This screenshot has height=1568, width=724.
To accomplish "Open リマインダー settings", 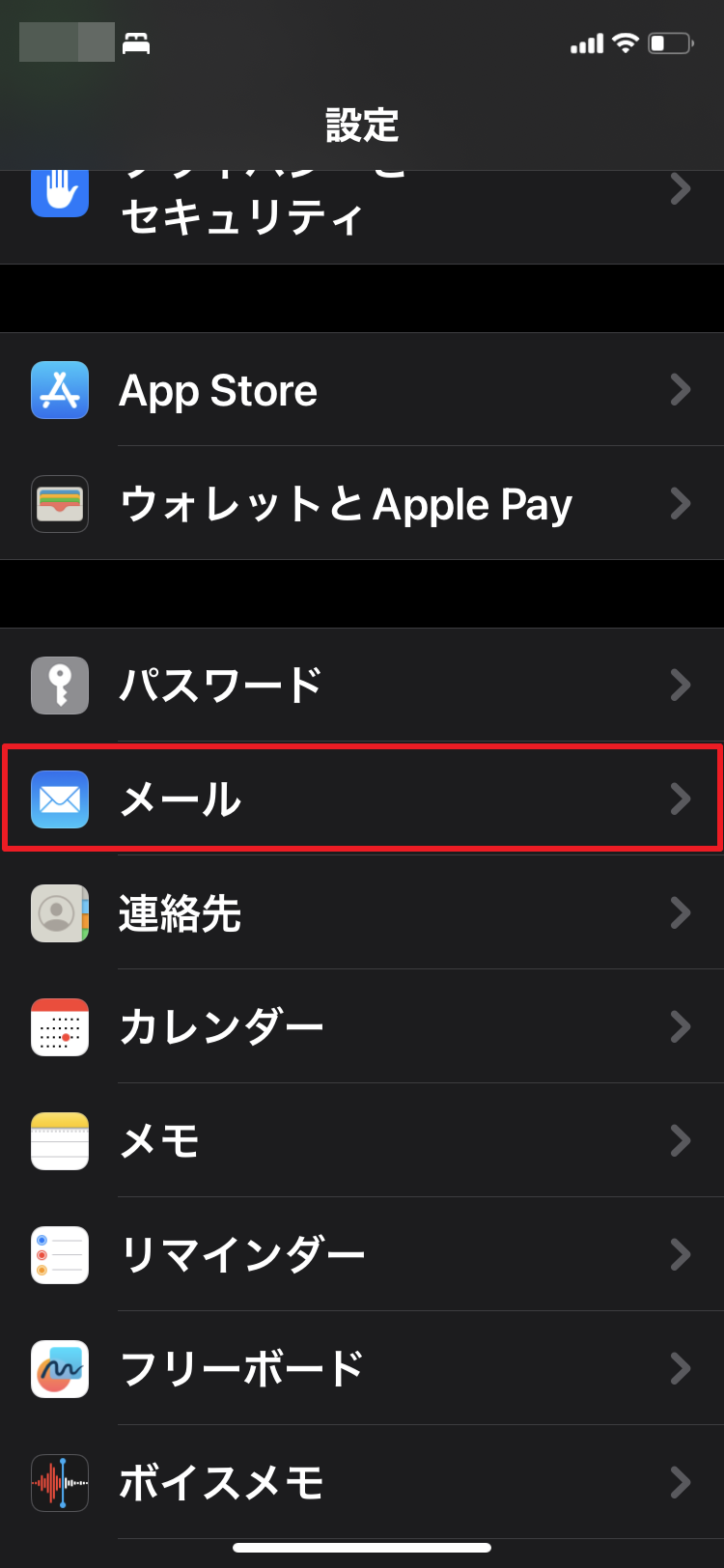I will (x=362, y=1254).
